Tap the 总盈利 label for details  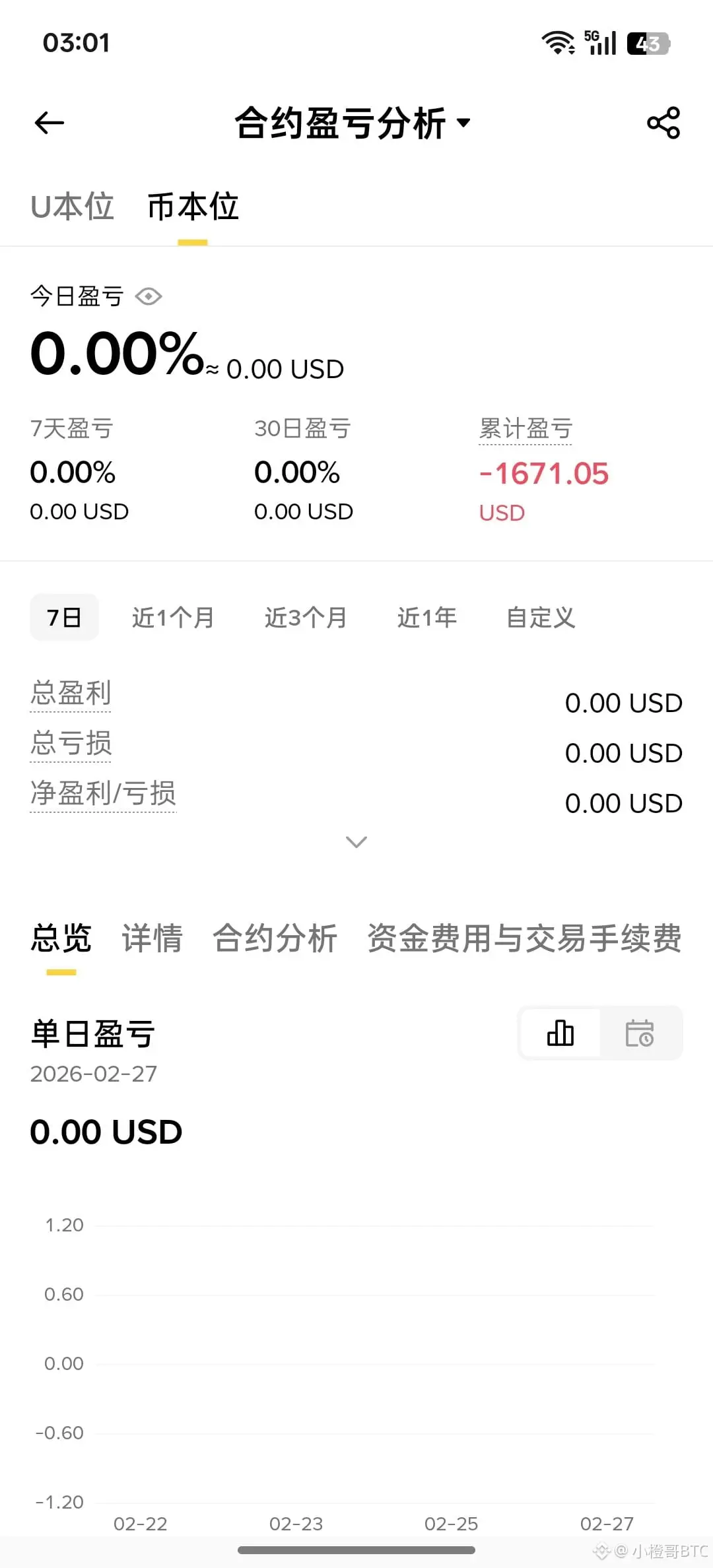[71, 694]
